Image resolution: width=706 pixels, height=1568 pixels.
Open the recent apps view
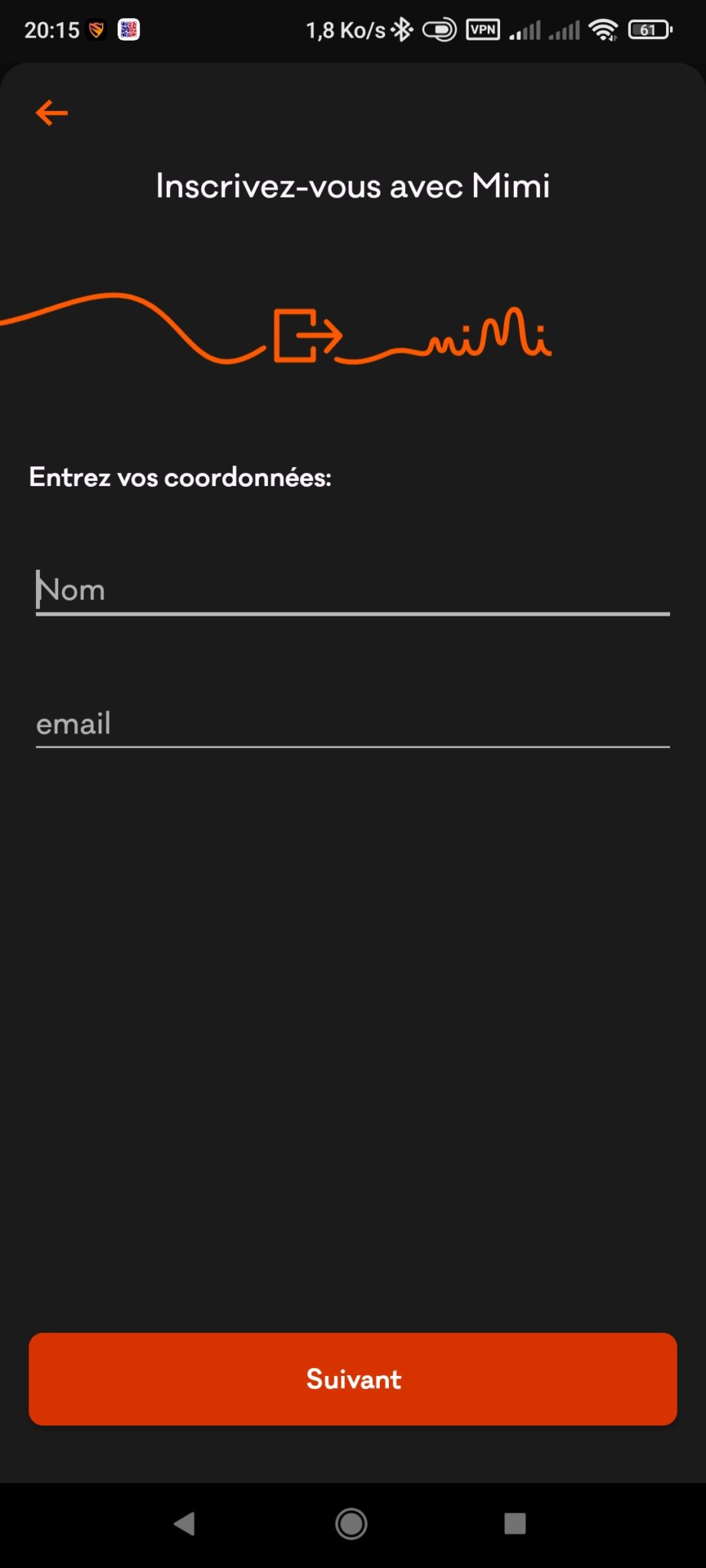click(x=515, y=1524)
